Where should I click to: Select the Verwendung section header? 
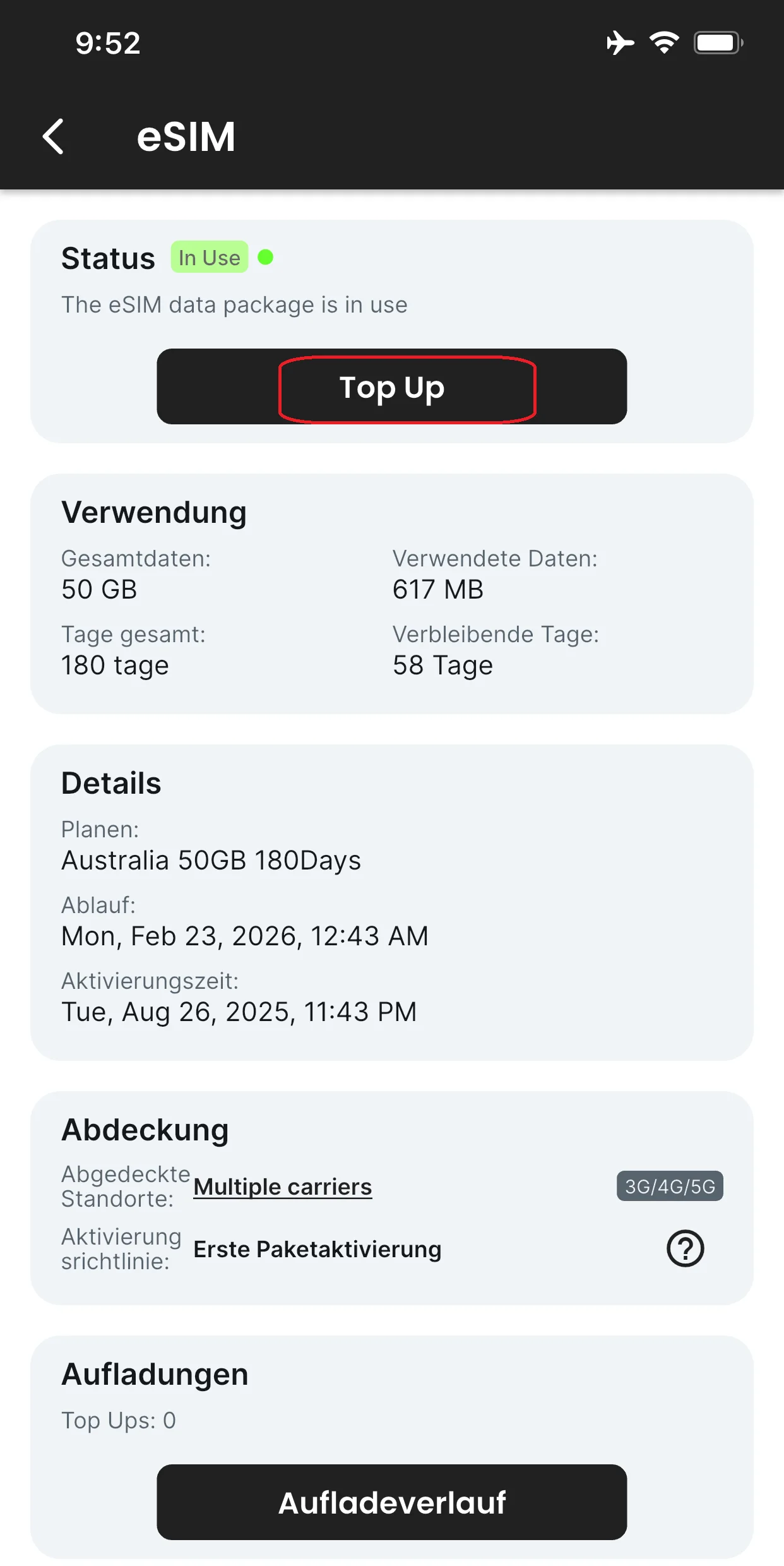click(x=153, y=511)
